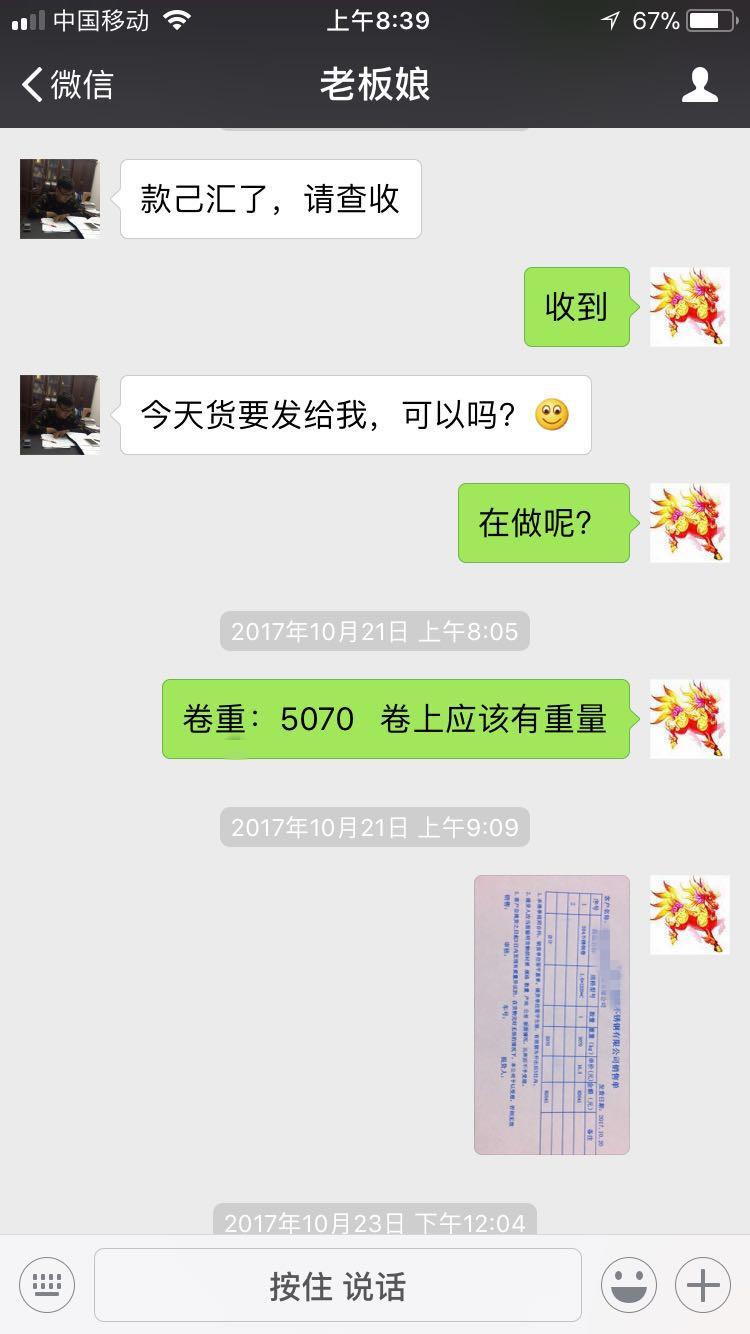
Task: Open the plus attachments menu
Action: pos(703,1285)
